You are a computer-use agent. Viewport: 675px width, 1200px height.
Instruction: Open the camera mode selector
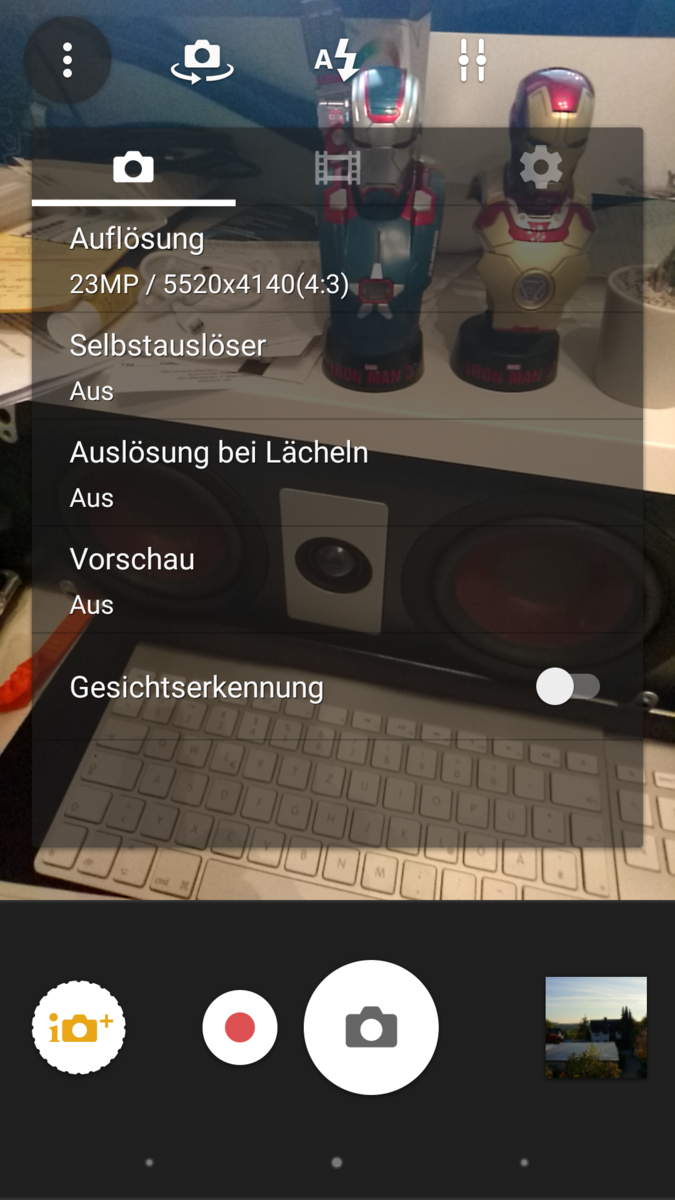tap(79, 1027)
